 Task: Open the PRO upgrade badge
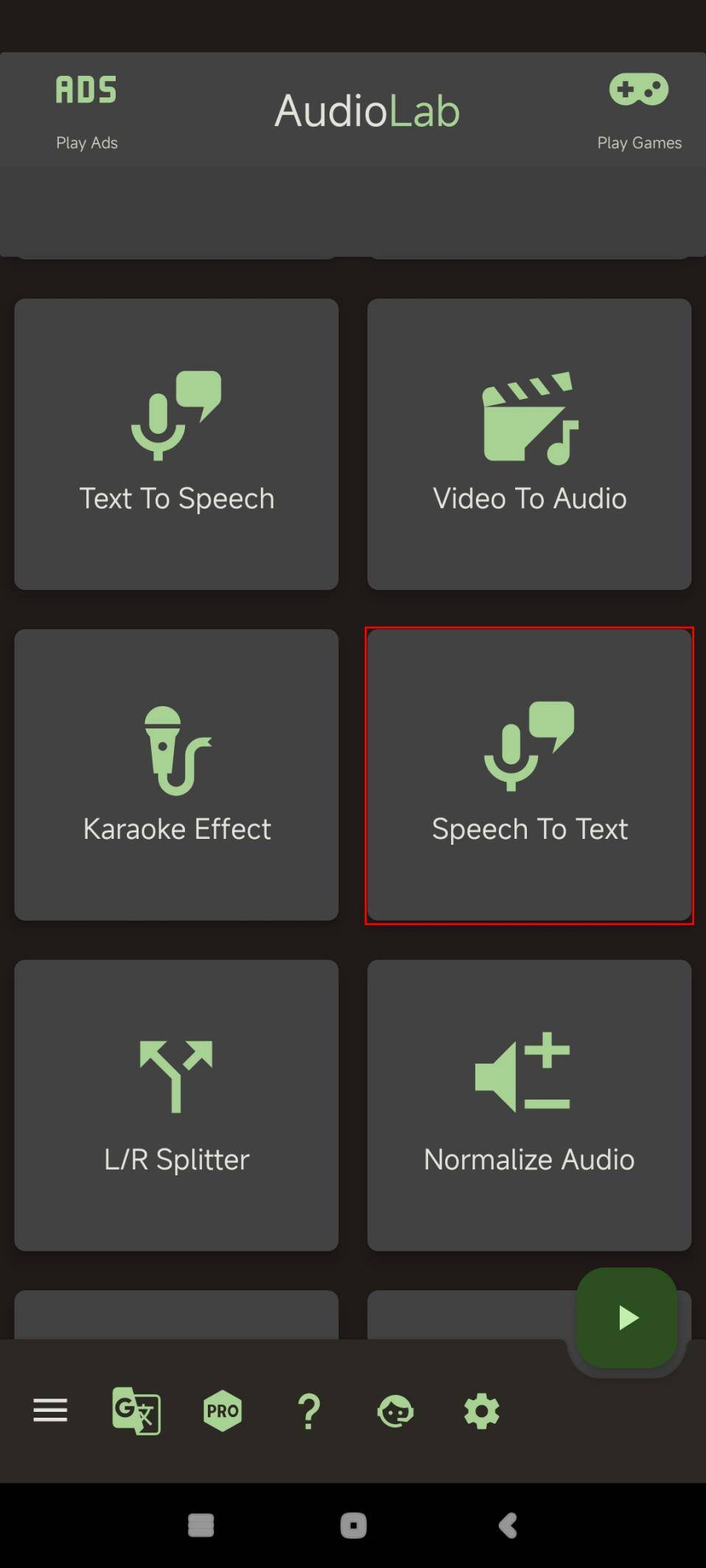pos(223,1411)
